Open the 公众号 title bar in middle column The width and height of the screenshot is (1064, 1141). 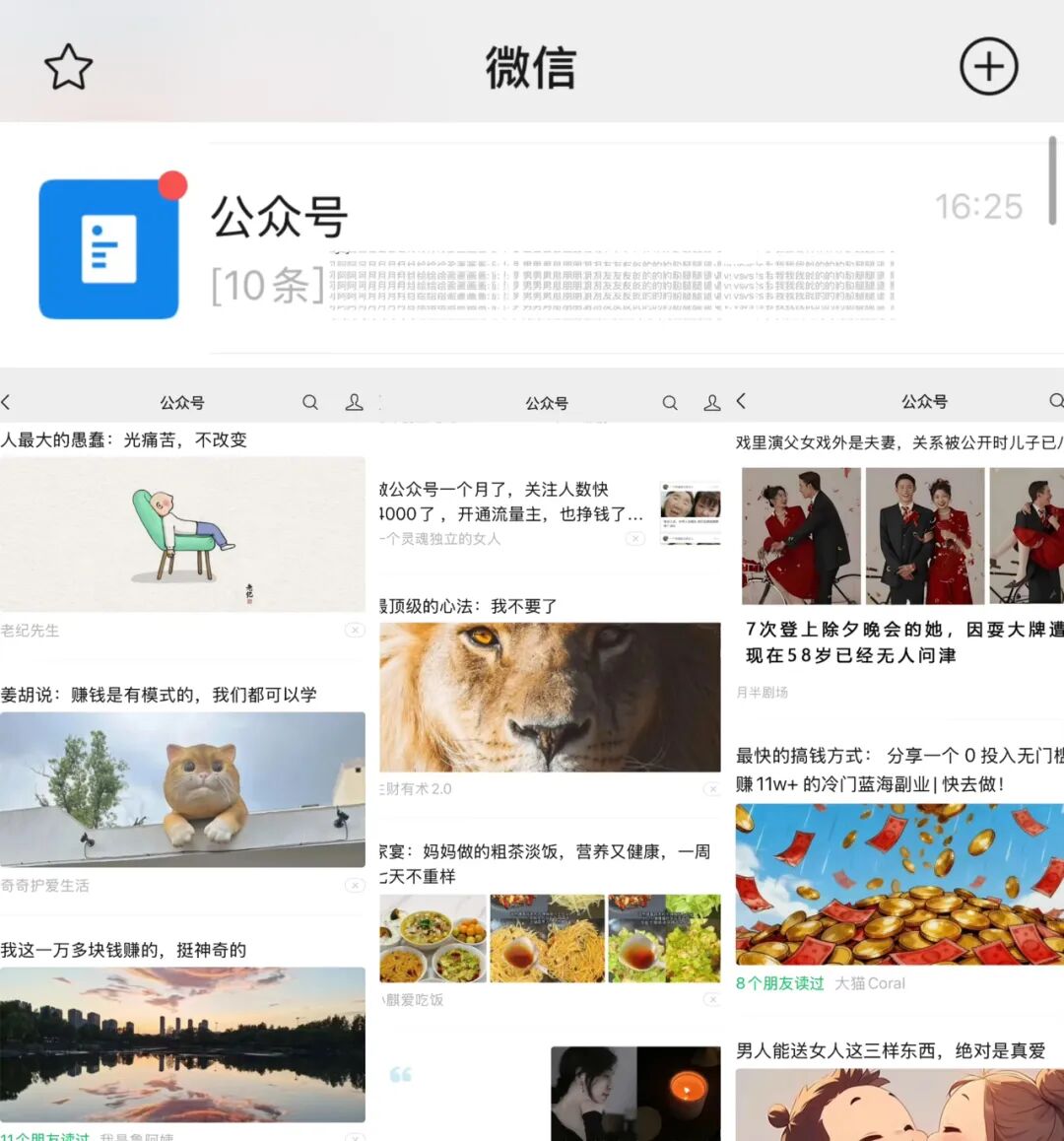coord(546,402)
